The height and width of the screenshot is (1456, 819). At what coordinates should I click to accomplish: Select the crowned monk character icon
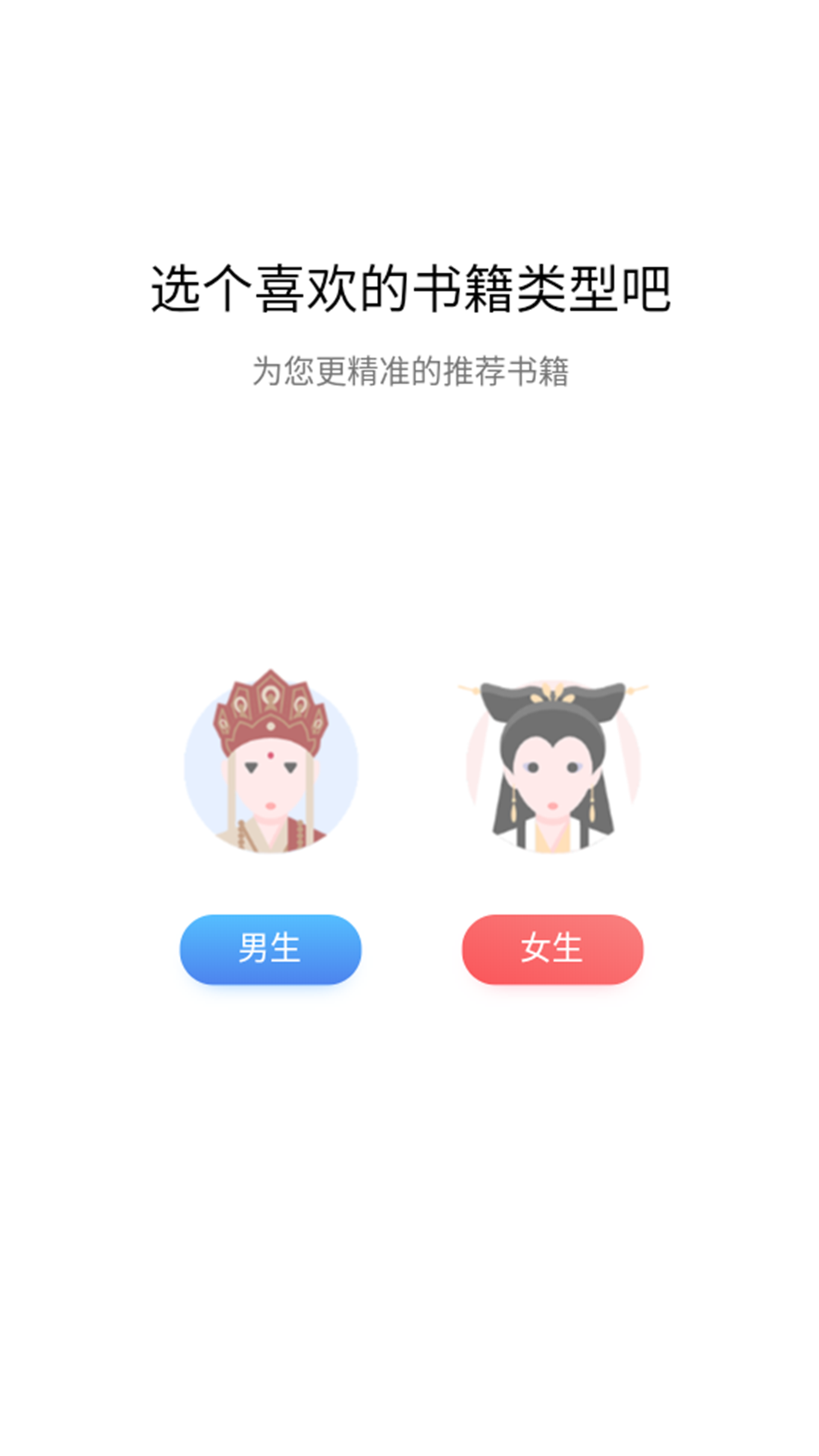click(x=269, y=766)
